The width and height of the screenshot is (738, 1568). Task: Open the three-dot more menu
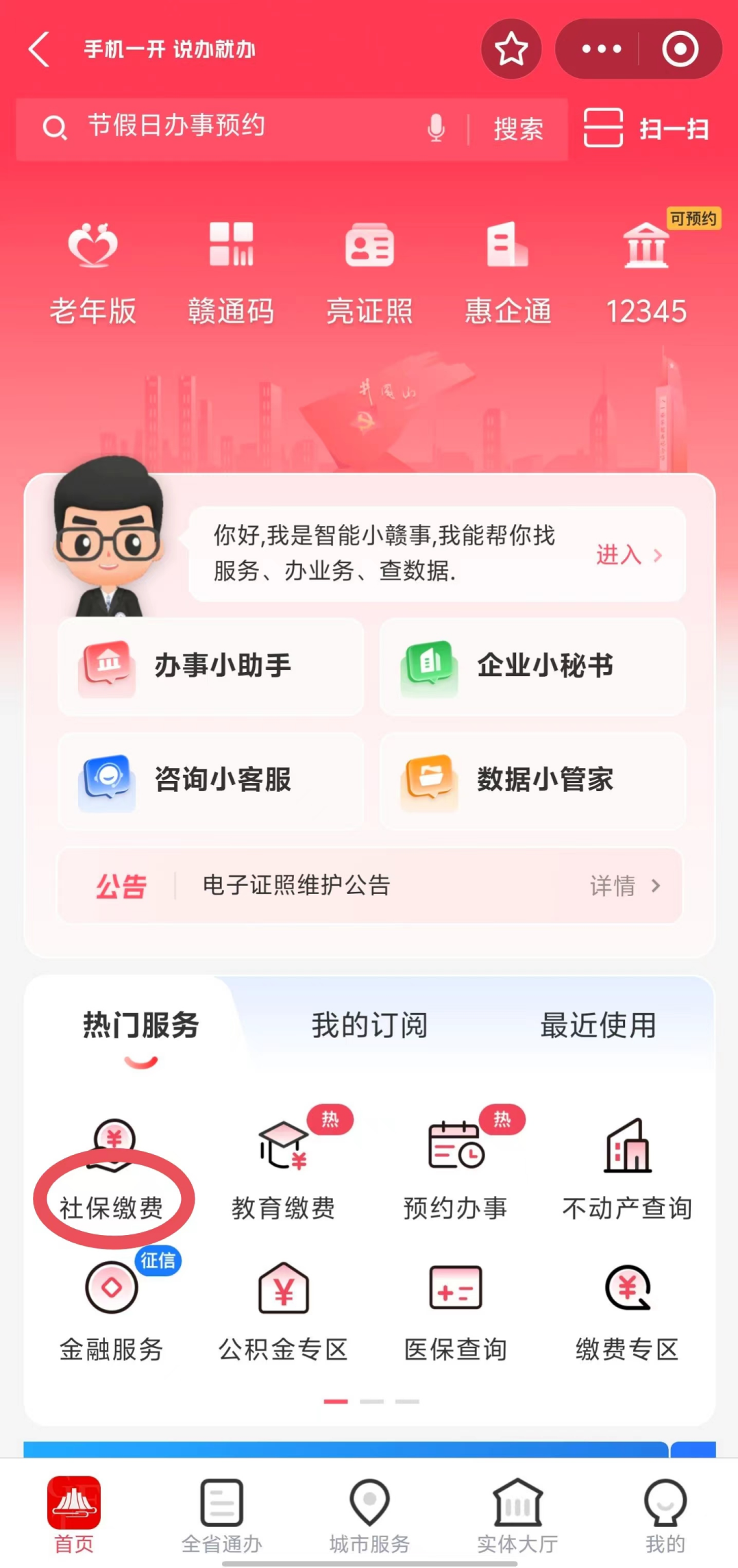point(601,49)
